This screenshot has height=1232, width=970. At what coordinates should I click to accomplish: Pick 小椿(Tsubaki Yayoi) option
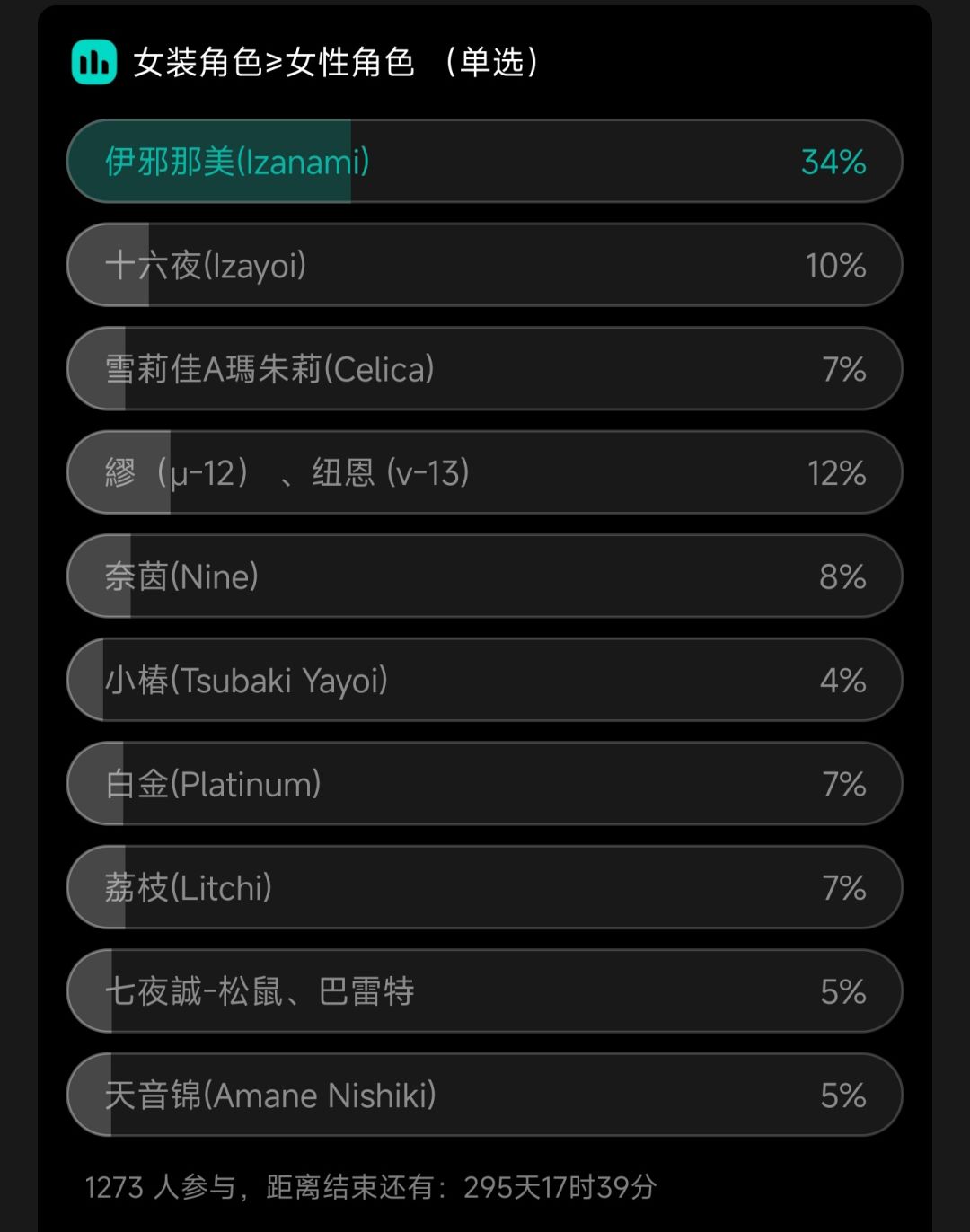485,681
